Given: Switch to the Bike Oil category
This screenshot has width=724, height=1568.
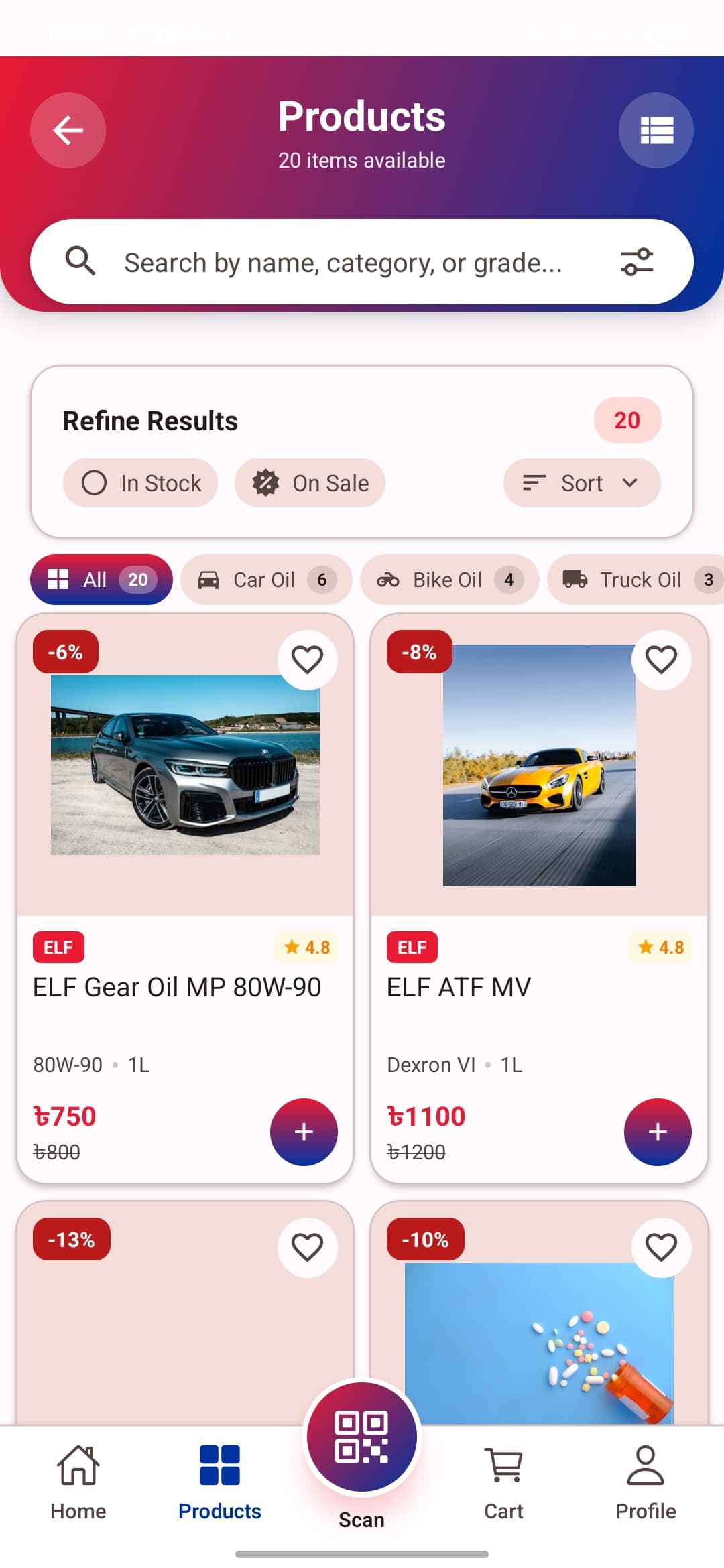Looking at the screenshot, I should [450, 580].
